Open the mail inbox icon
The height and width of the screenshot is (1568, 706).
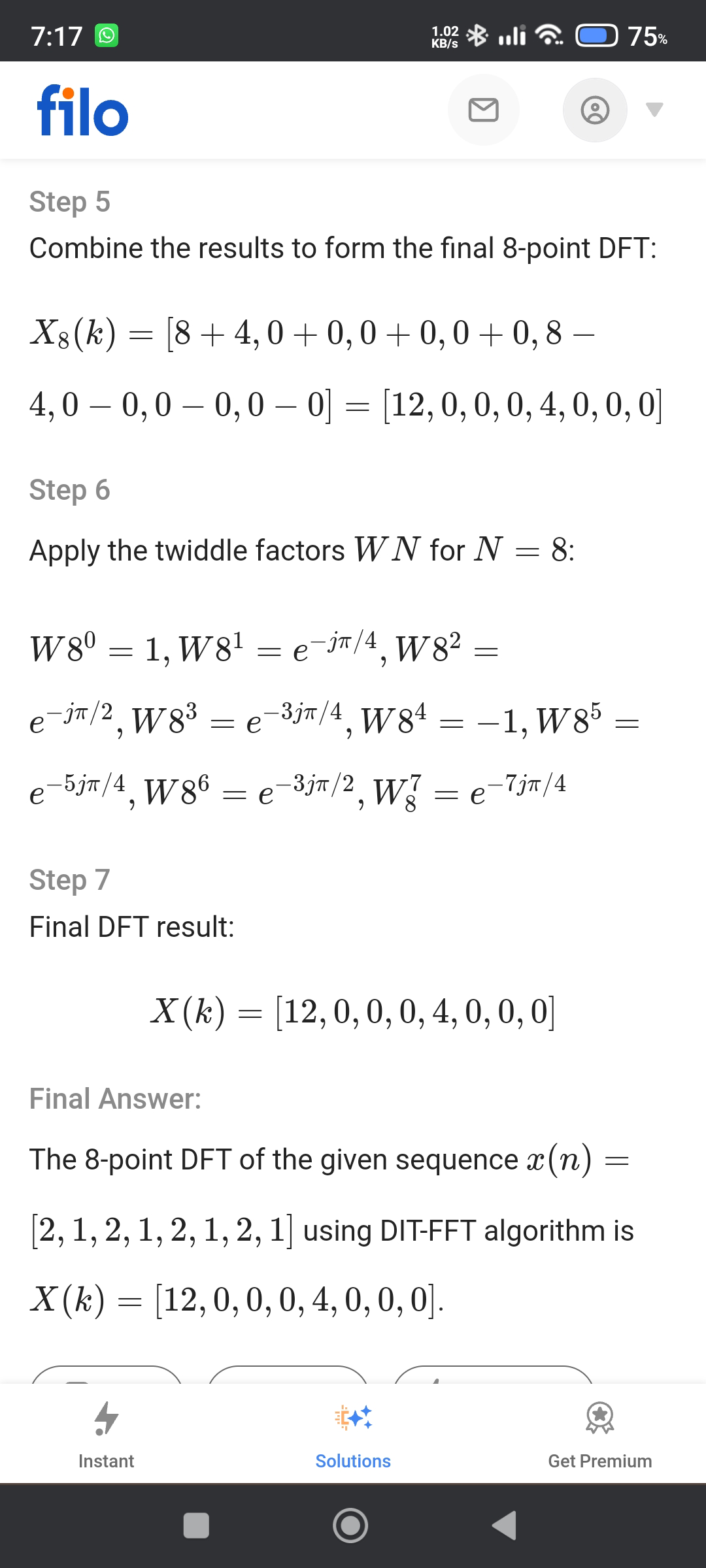tap(483, 110)
